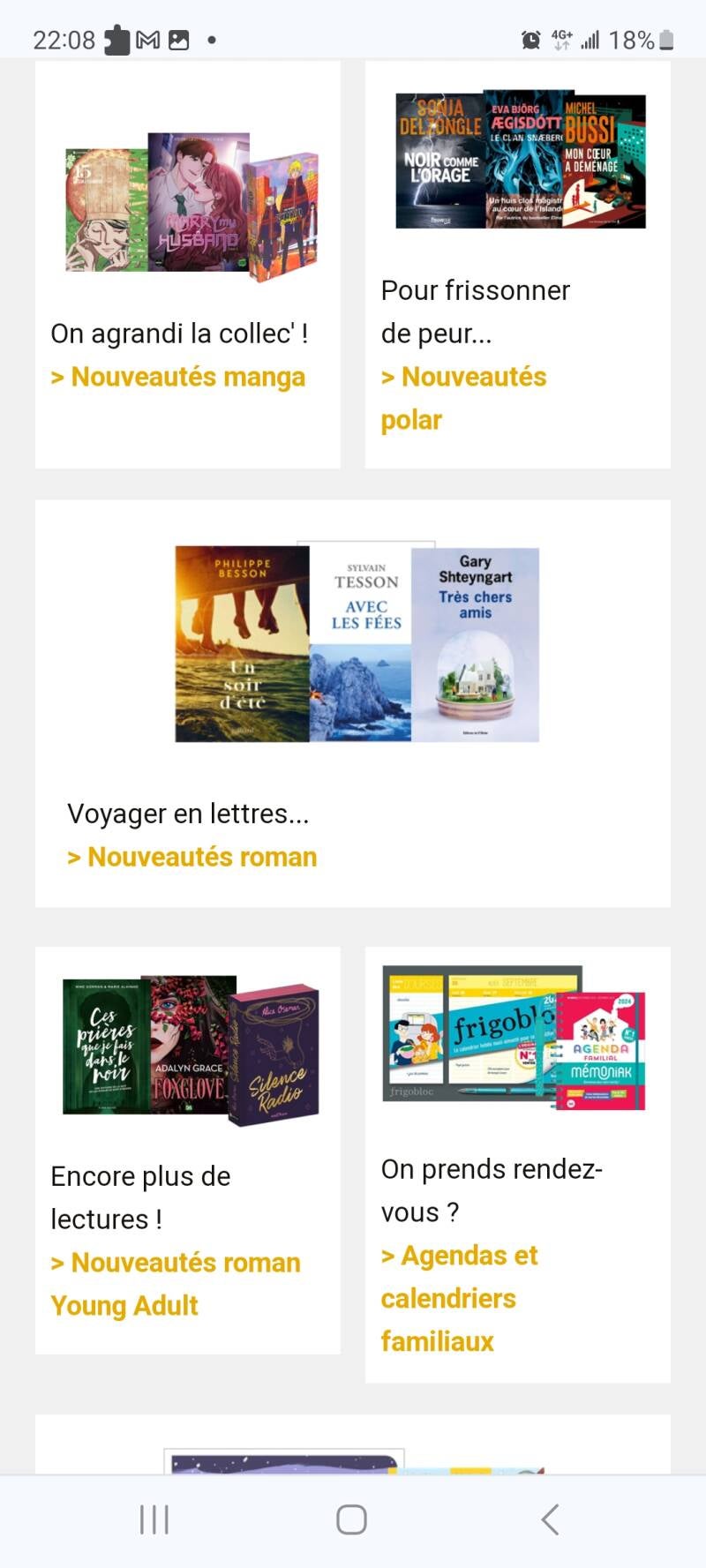Tap the Young Adult book covers image
Image resolution: width=706 pixels, height=1568 pixels.
coord(191,1049)
